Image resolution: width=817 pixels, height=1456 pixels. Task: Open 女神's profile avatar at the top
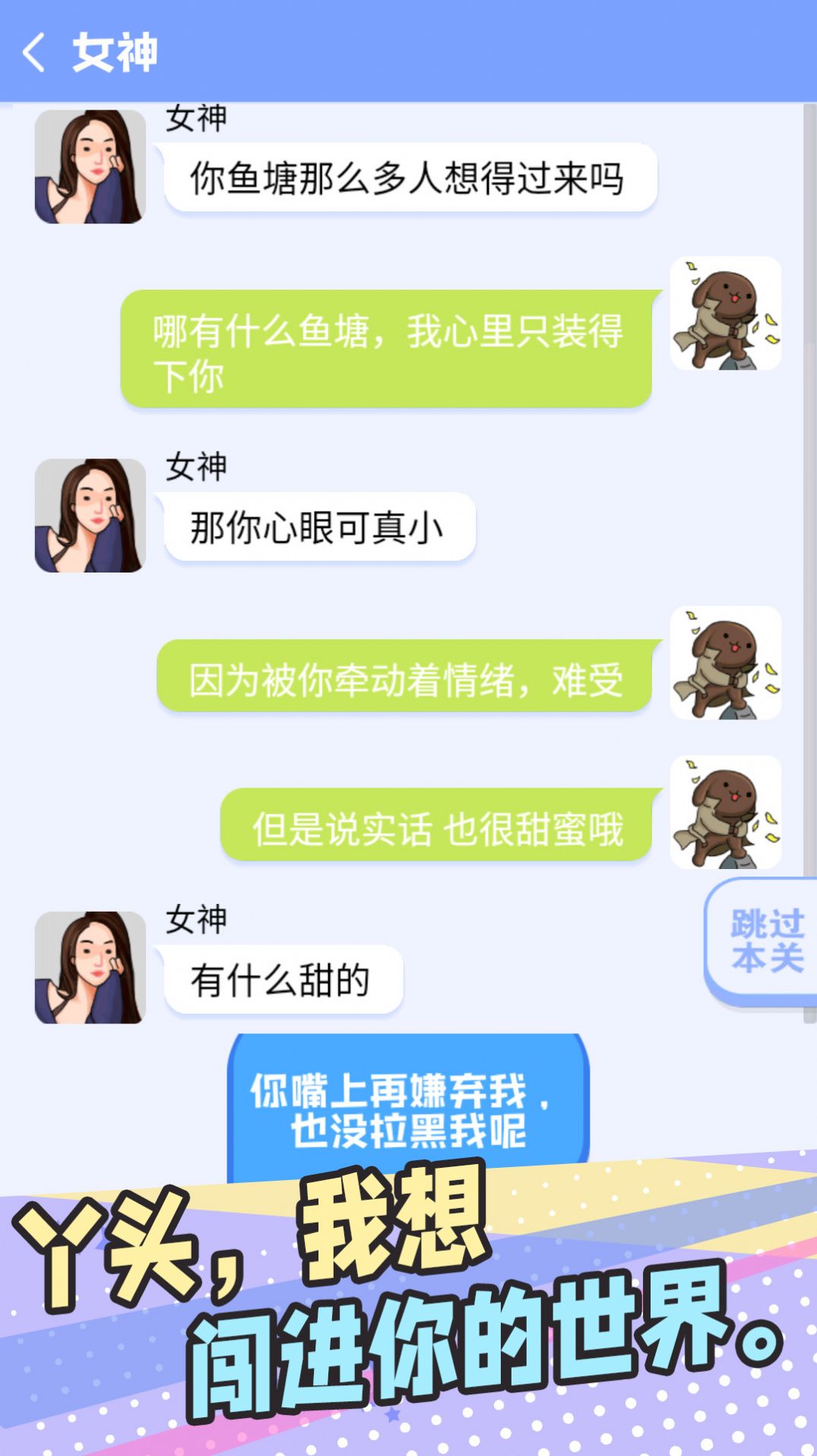pyautogui.click(x=91, y=166)
